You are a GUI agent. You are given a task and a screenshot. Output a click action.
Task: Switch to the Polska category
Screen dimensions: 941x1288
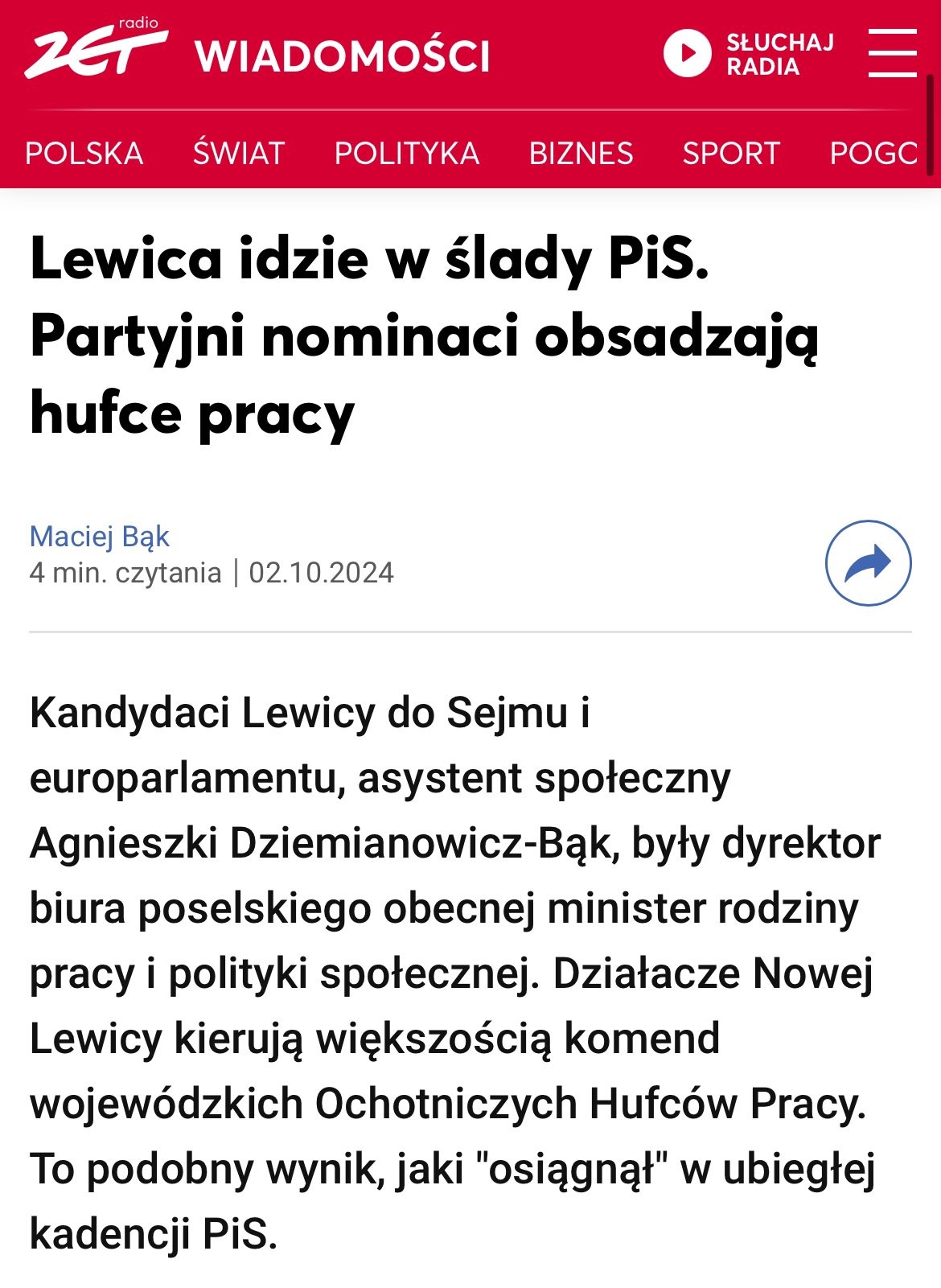click(84, 153)
